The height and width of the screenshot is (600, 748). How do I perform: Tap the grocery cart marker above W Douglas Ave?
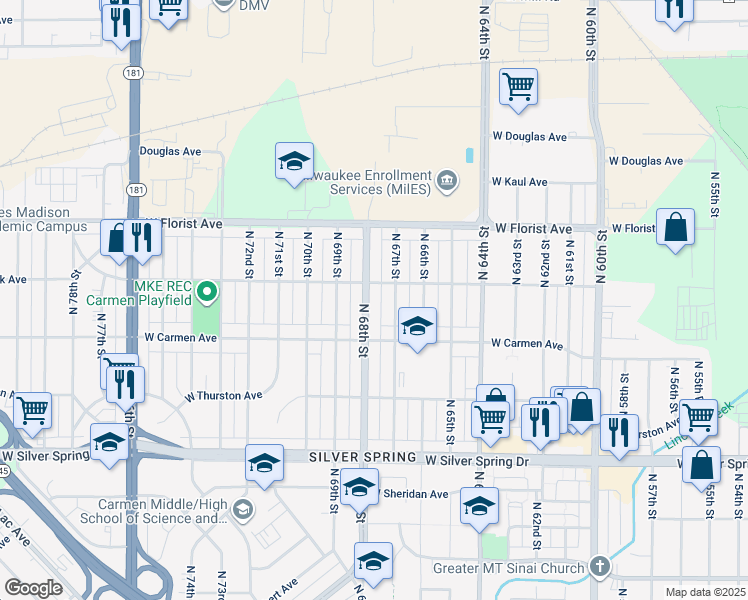click(x=518, y=88)
